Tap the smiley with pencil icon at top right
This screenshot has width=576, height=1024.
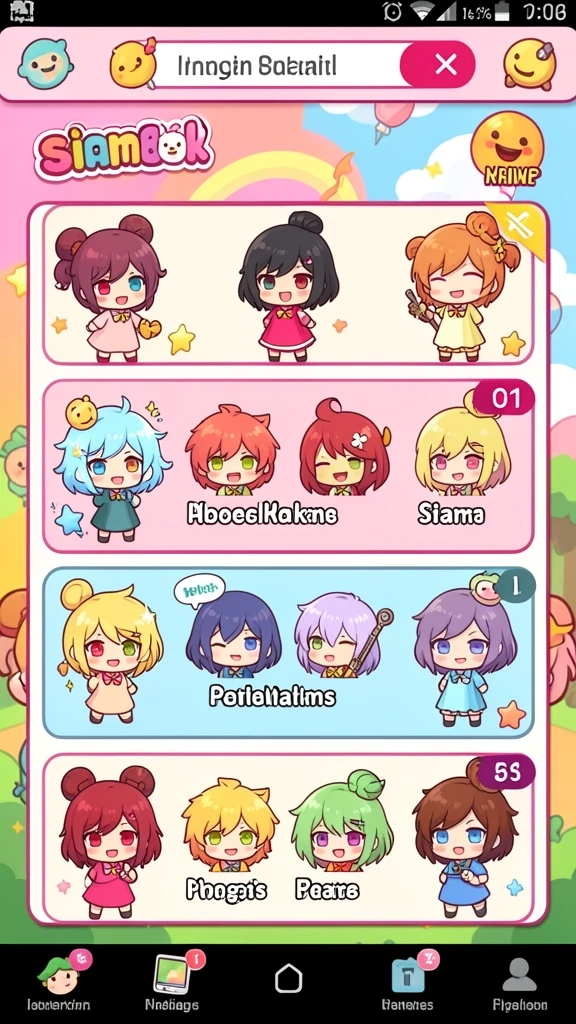[530, 63]
